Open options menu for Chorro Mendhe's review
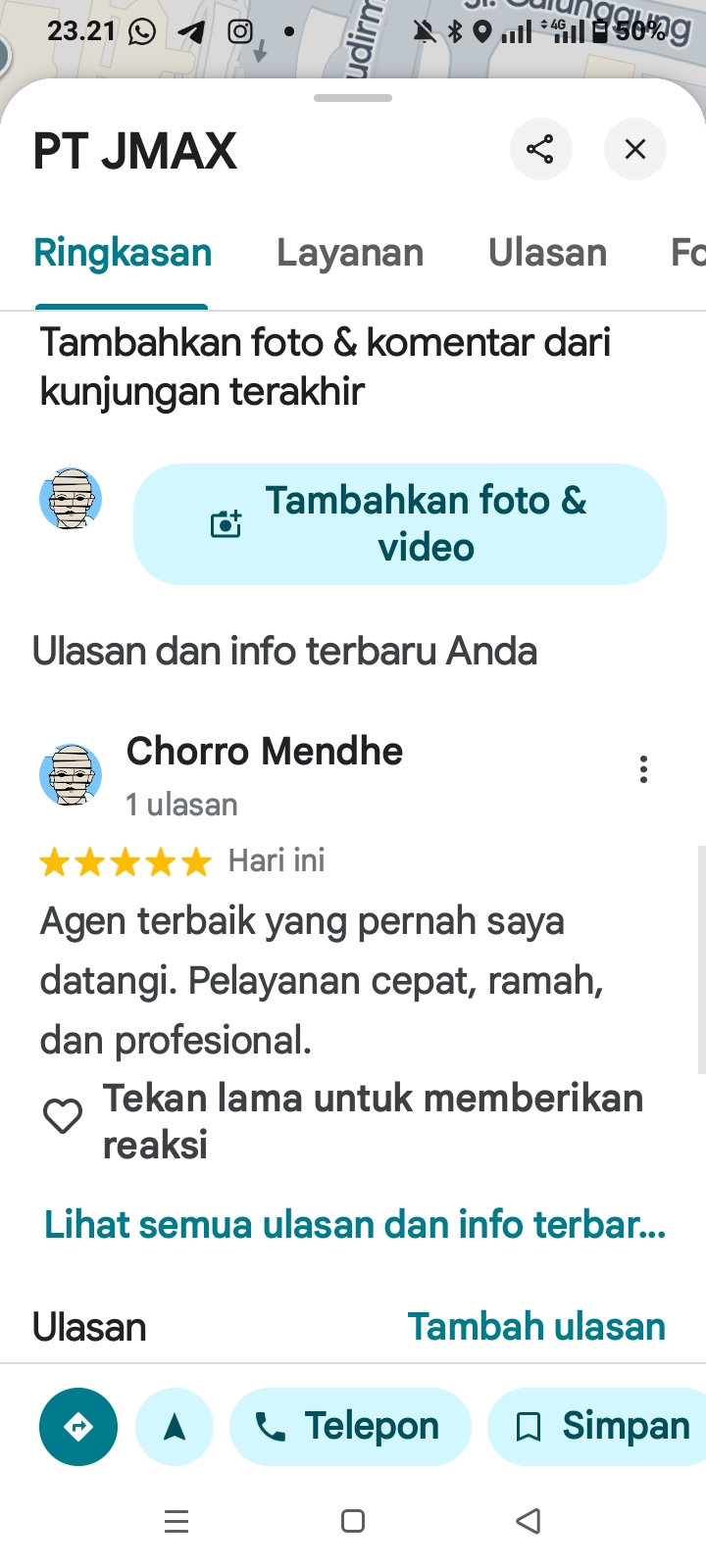 click(643, 769)
